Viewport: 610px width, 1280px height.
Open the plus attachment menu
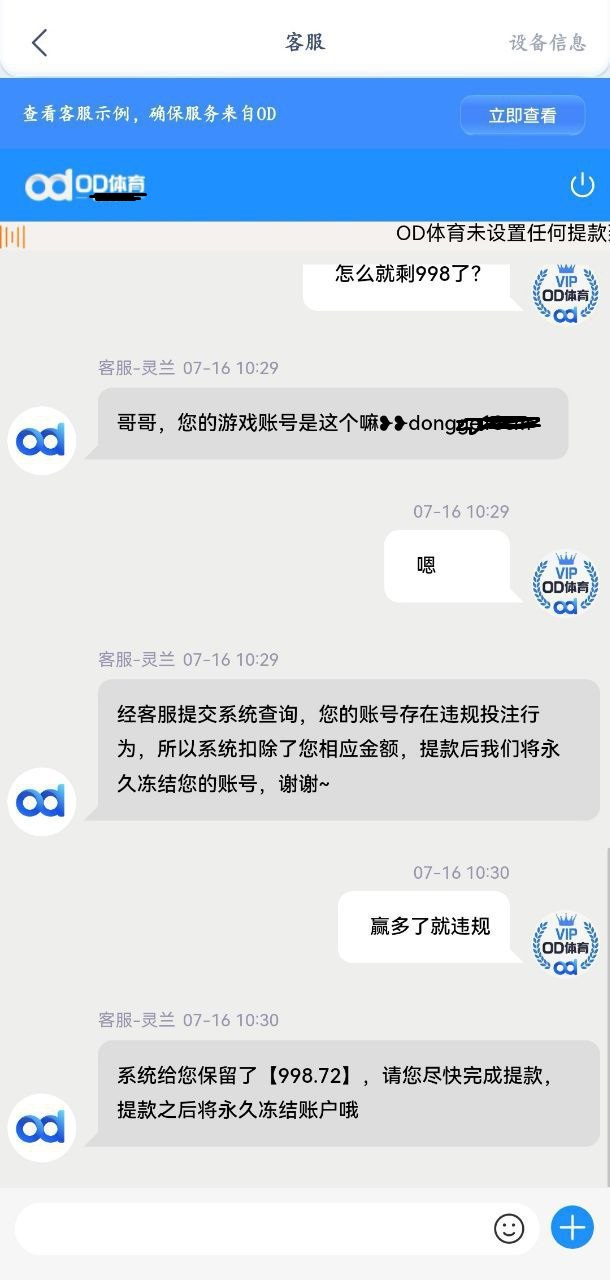point(572,1227)
